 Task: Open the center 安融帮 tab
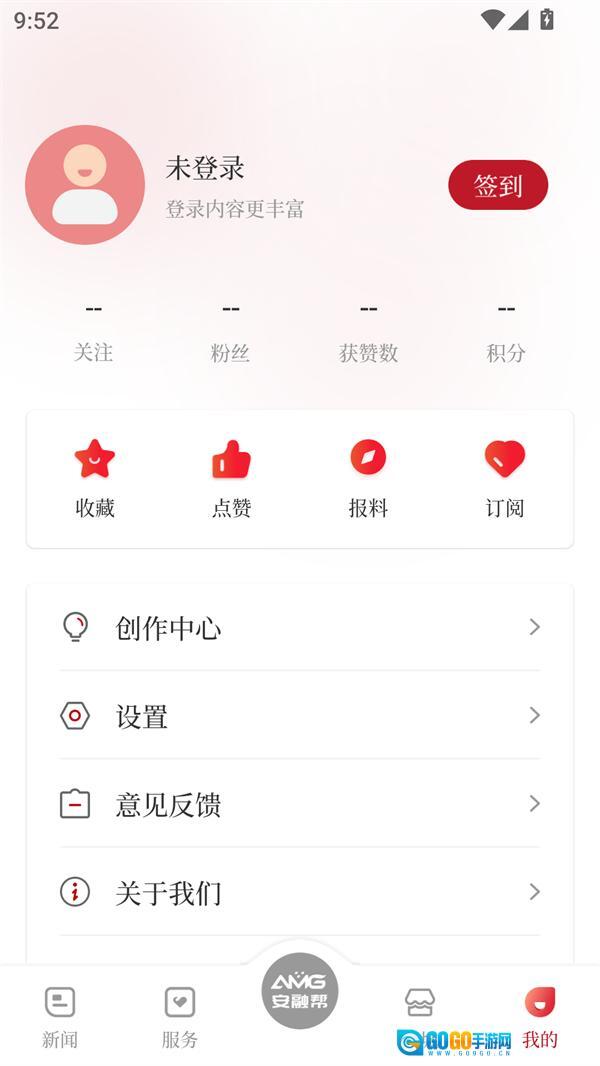(x=300, y=992)
